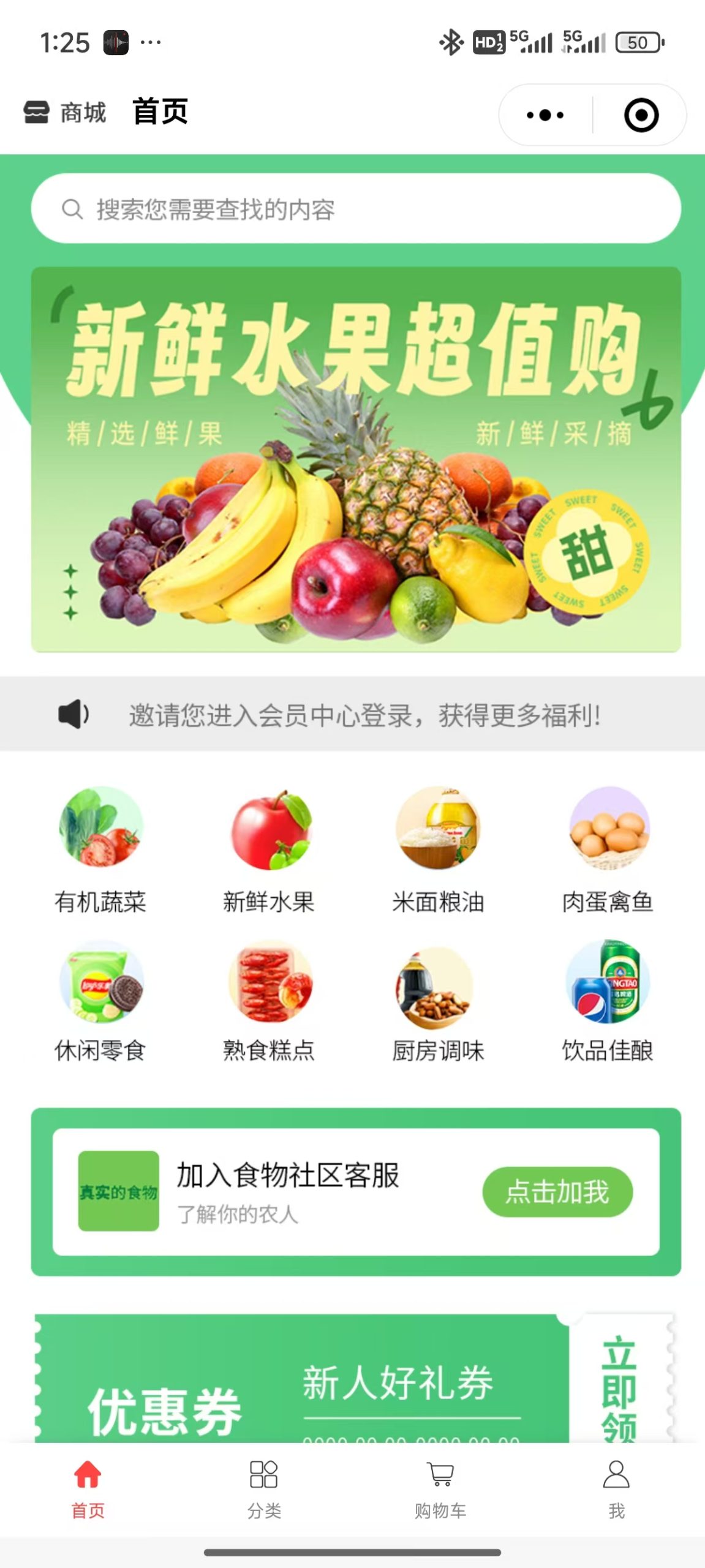This screenshot has height=1568, width=705.
Task: Switch to the 购物车 tab
Action: [440, 1488]
